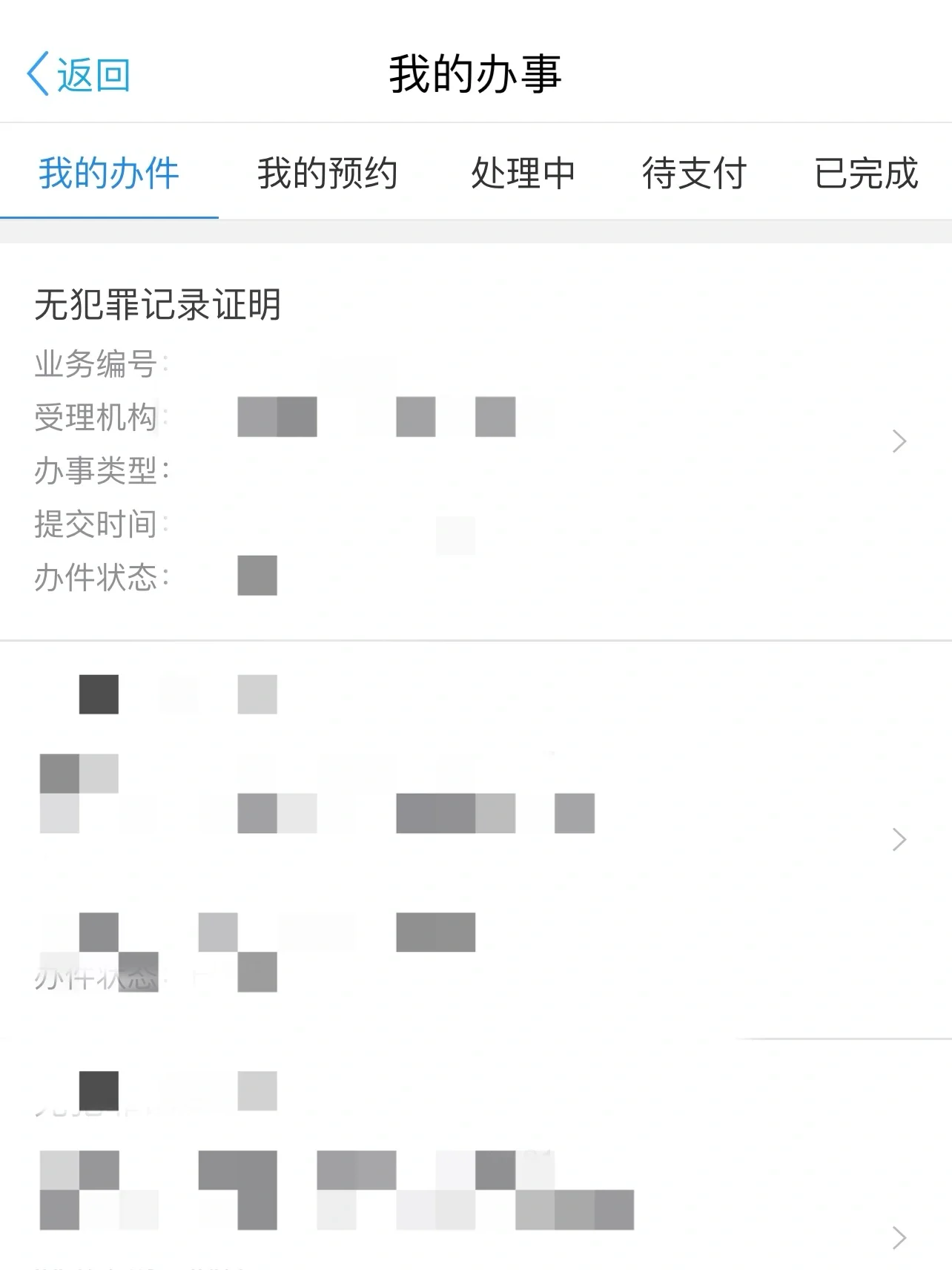Select the 我的办件 tab
This screenshot has height=1270, width=952.
(109, 174)
